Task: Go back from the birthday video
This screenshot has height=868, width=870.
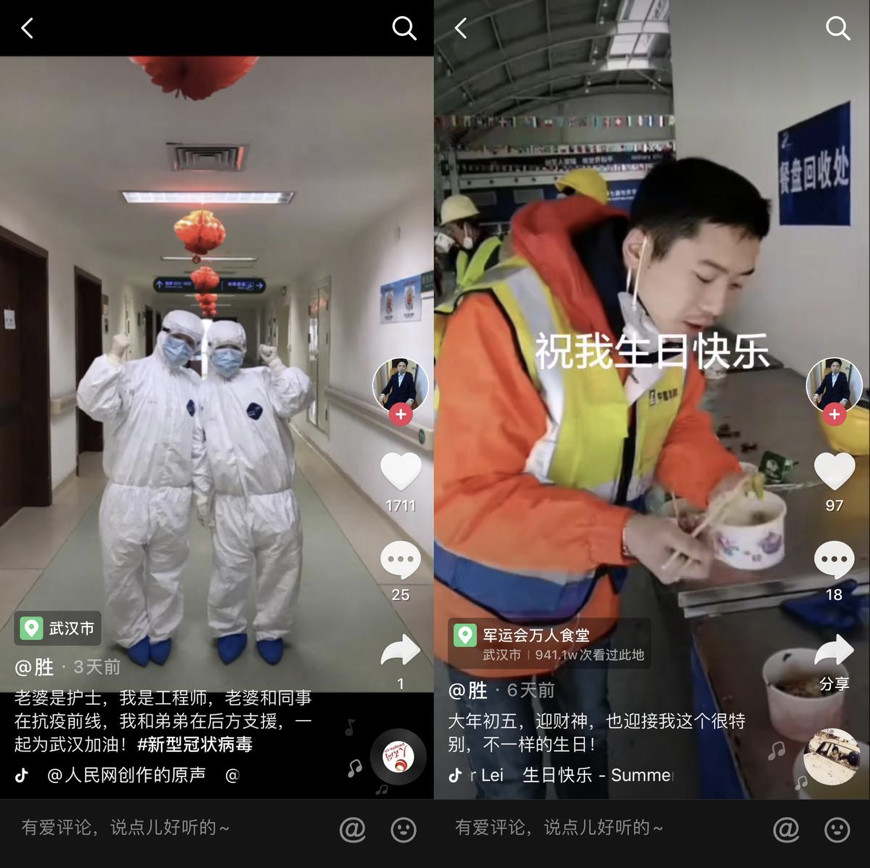Action: click(x=461, y=28)
